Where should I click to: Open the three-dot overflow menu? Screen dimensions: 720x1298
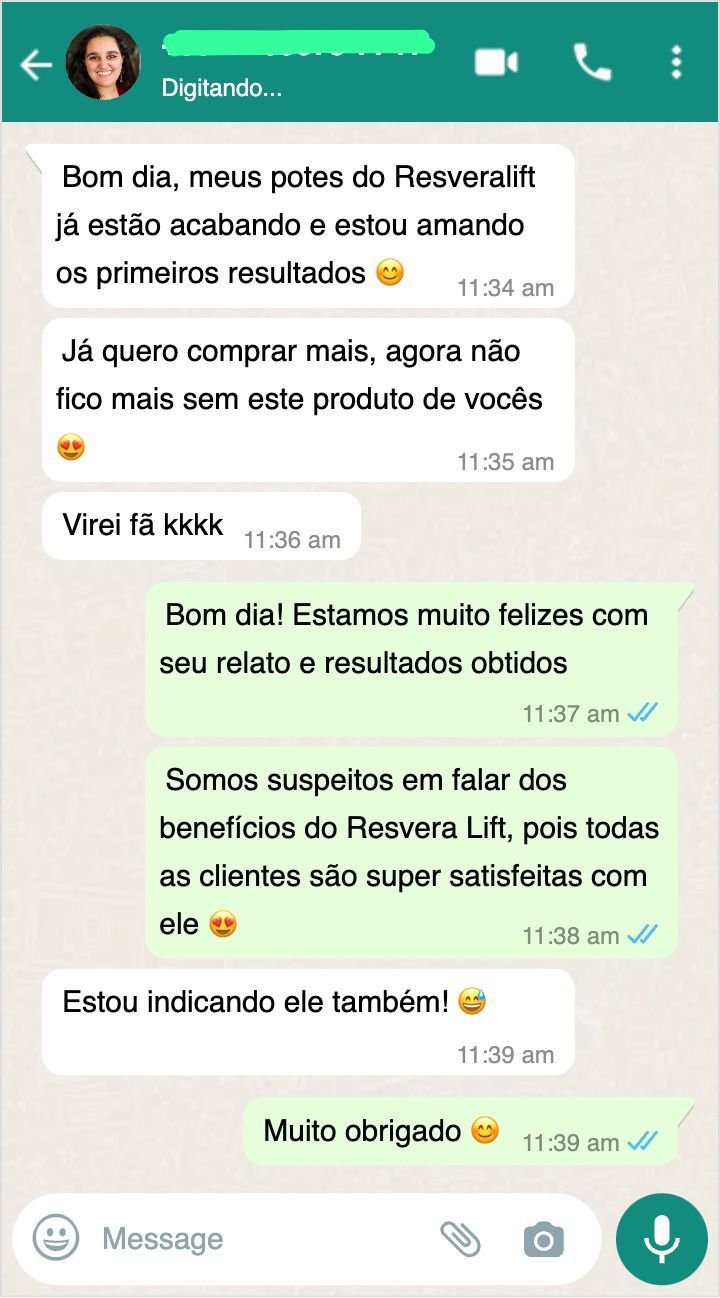point(677,63)
